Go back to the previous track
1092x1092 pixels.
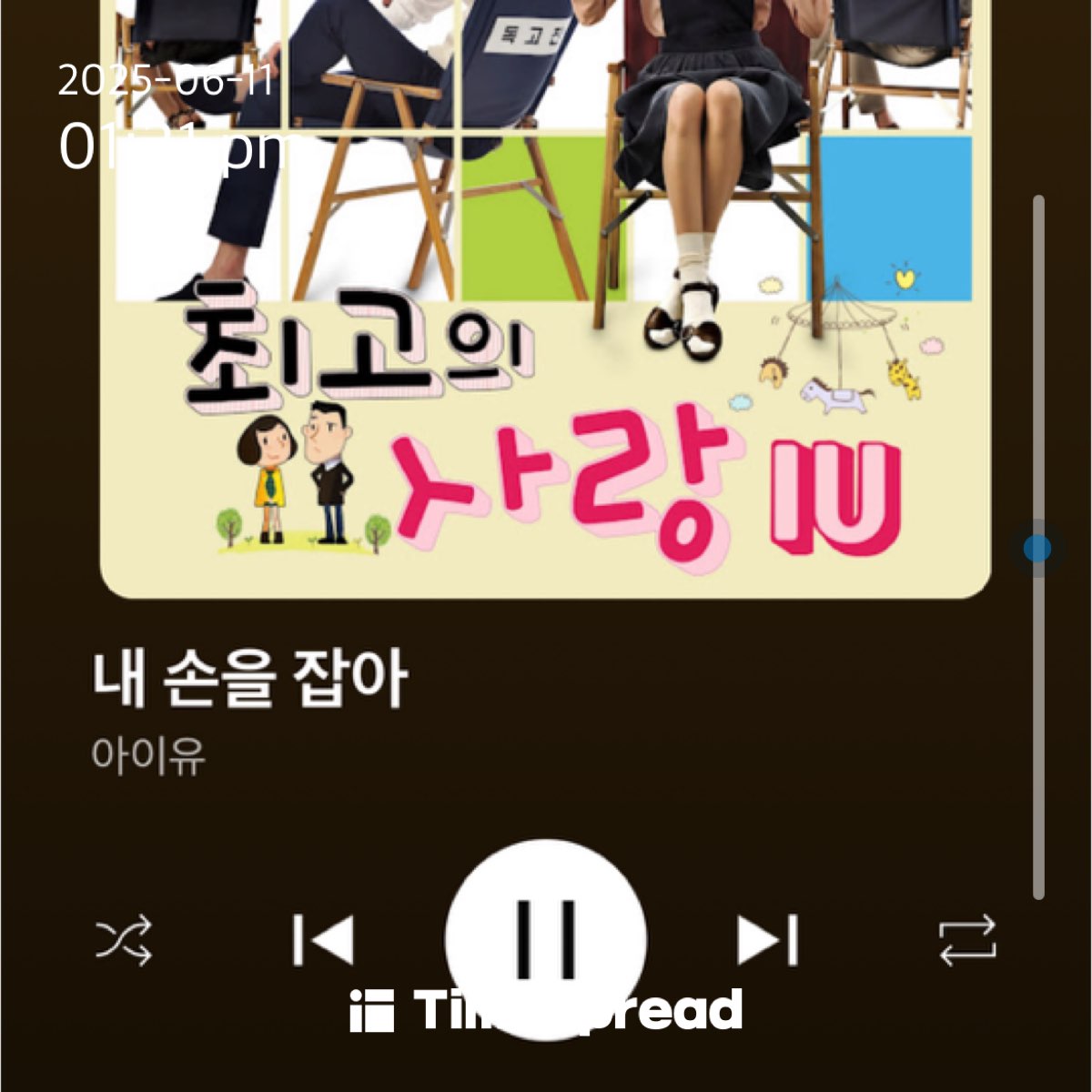pos(324,939)
